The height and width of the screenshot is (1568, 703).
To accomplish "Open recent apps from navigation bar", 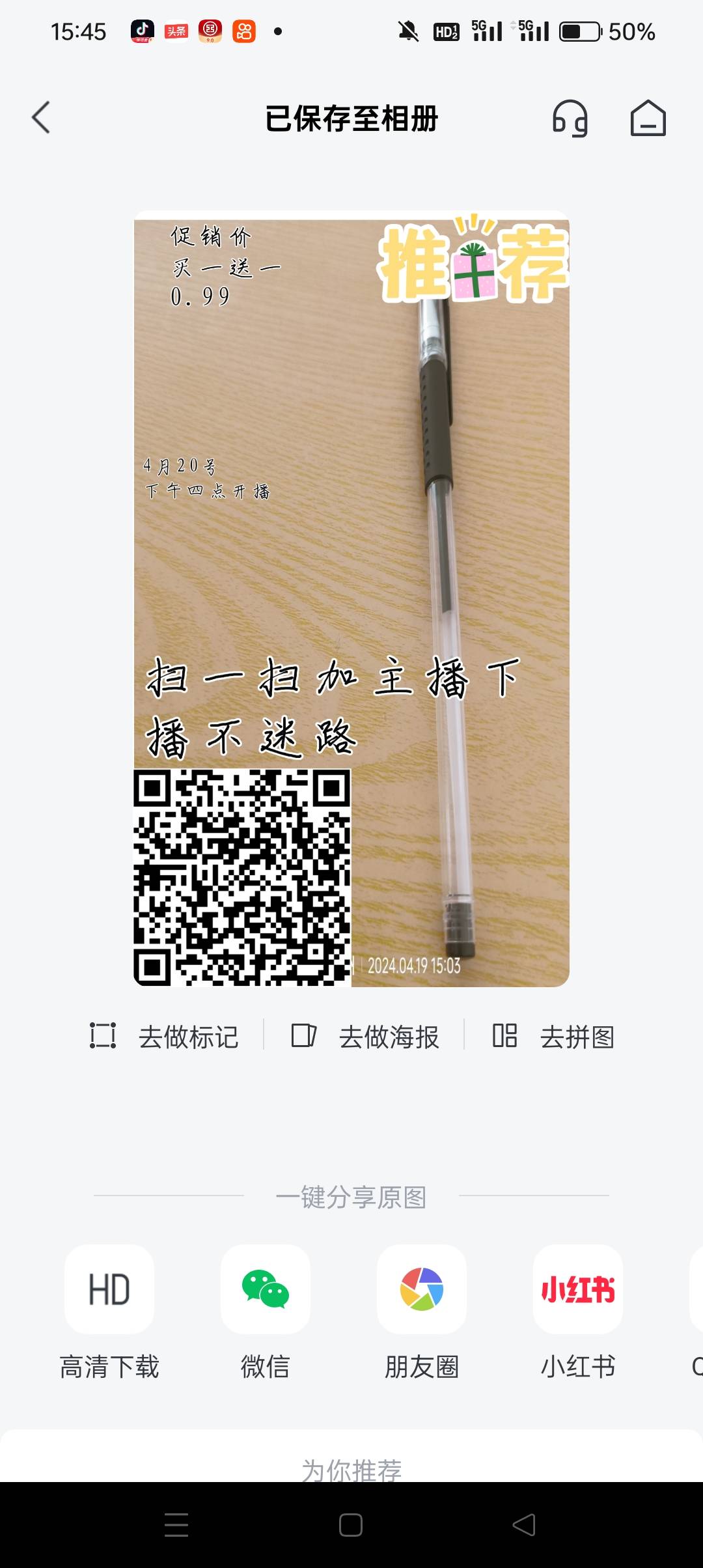I will 176,1525.
